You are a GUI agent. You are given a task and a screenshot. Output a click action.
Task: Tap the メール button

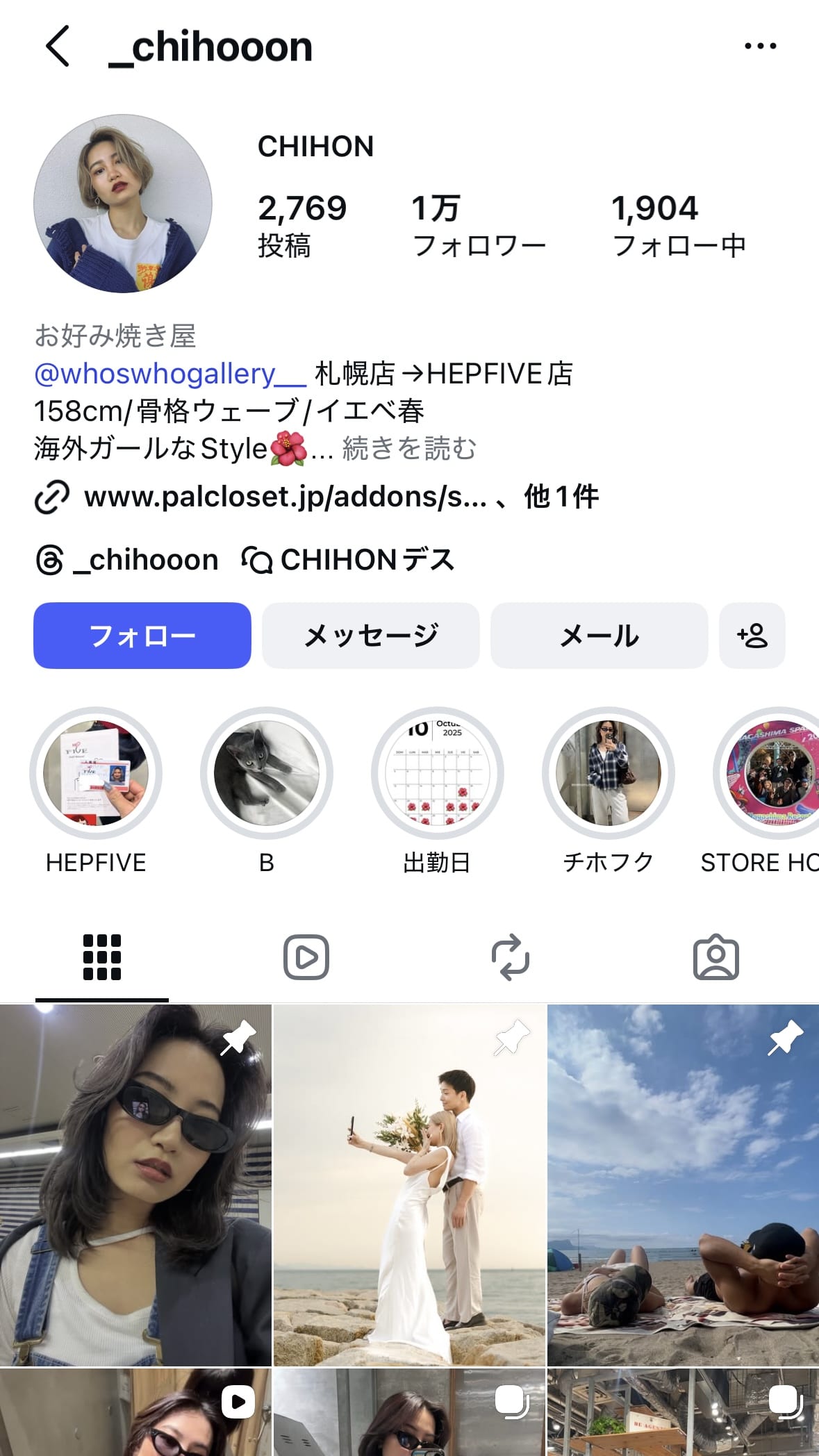click(x=599, y=635)
